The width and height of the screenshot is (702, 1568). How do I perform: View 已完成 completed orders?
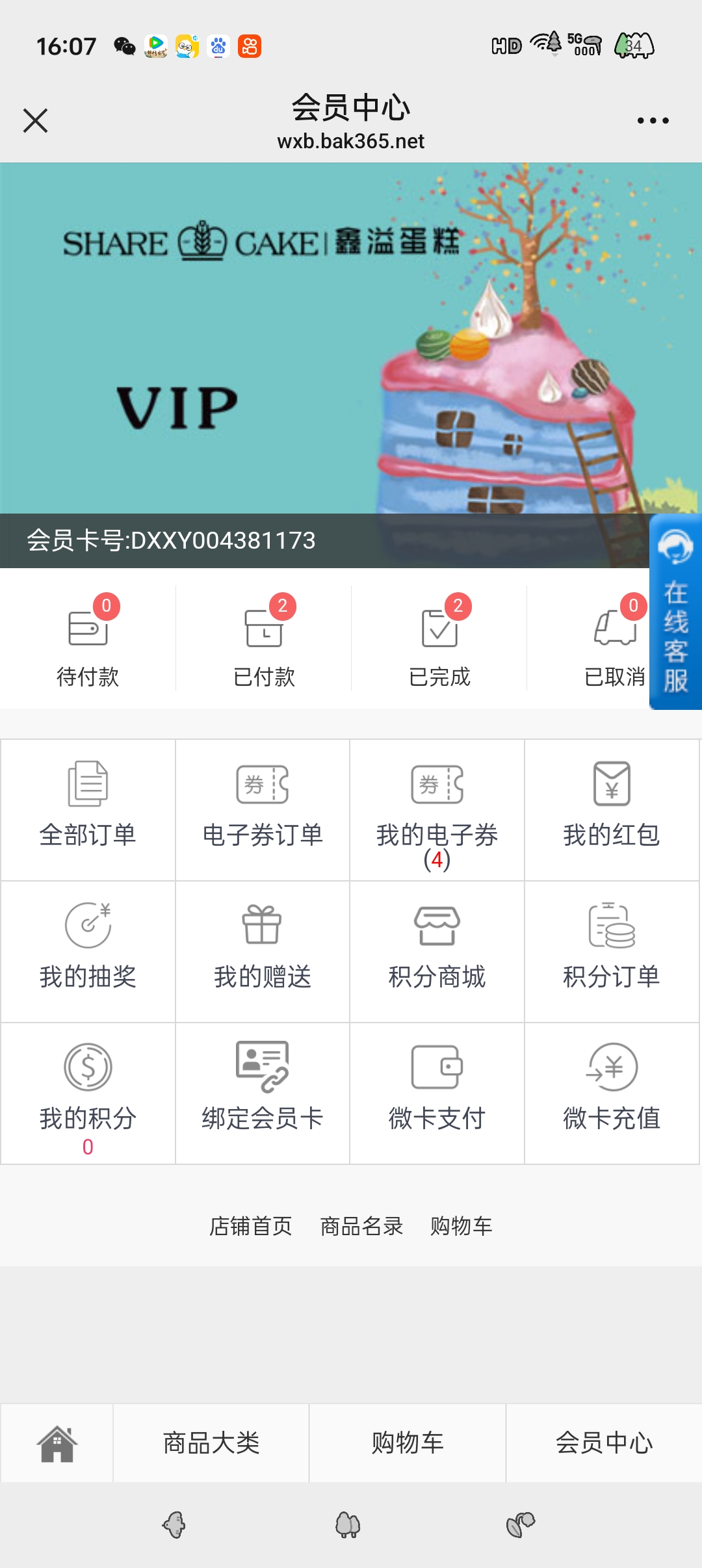(x=439, y=640)
